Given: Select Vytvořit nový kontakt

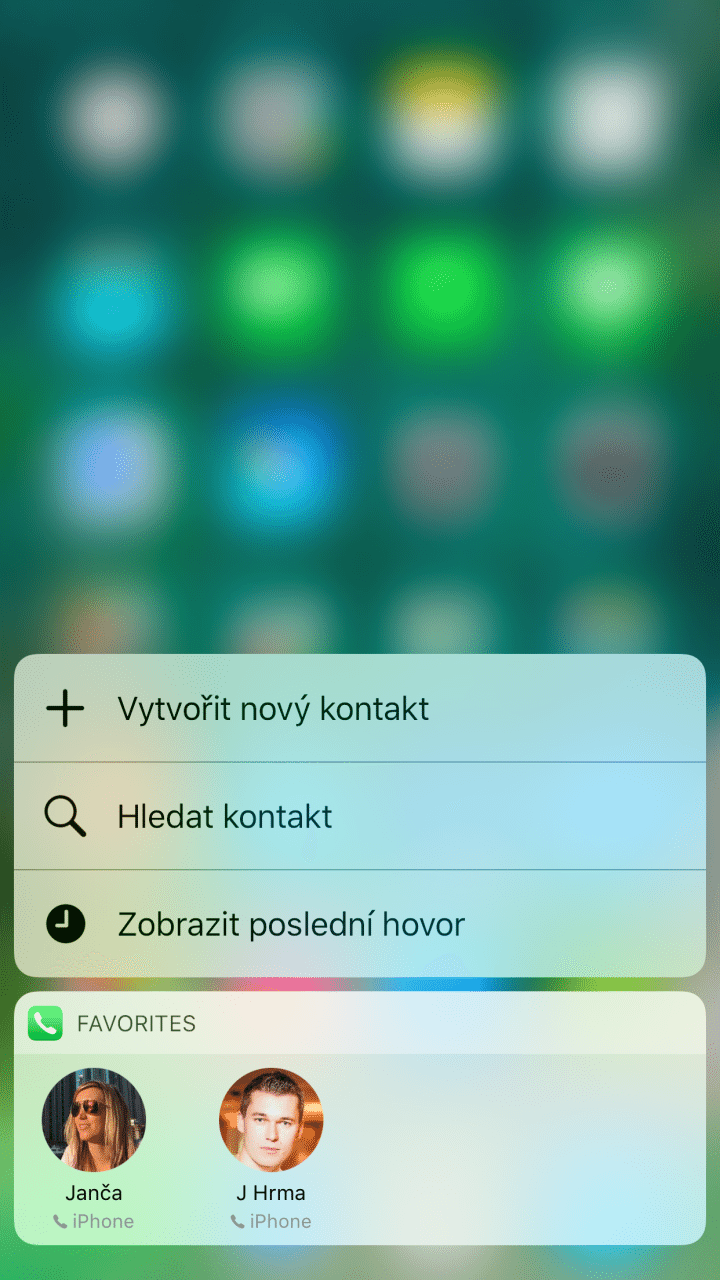Looking at the screenshot, I should point(272,709).
